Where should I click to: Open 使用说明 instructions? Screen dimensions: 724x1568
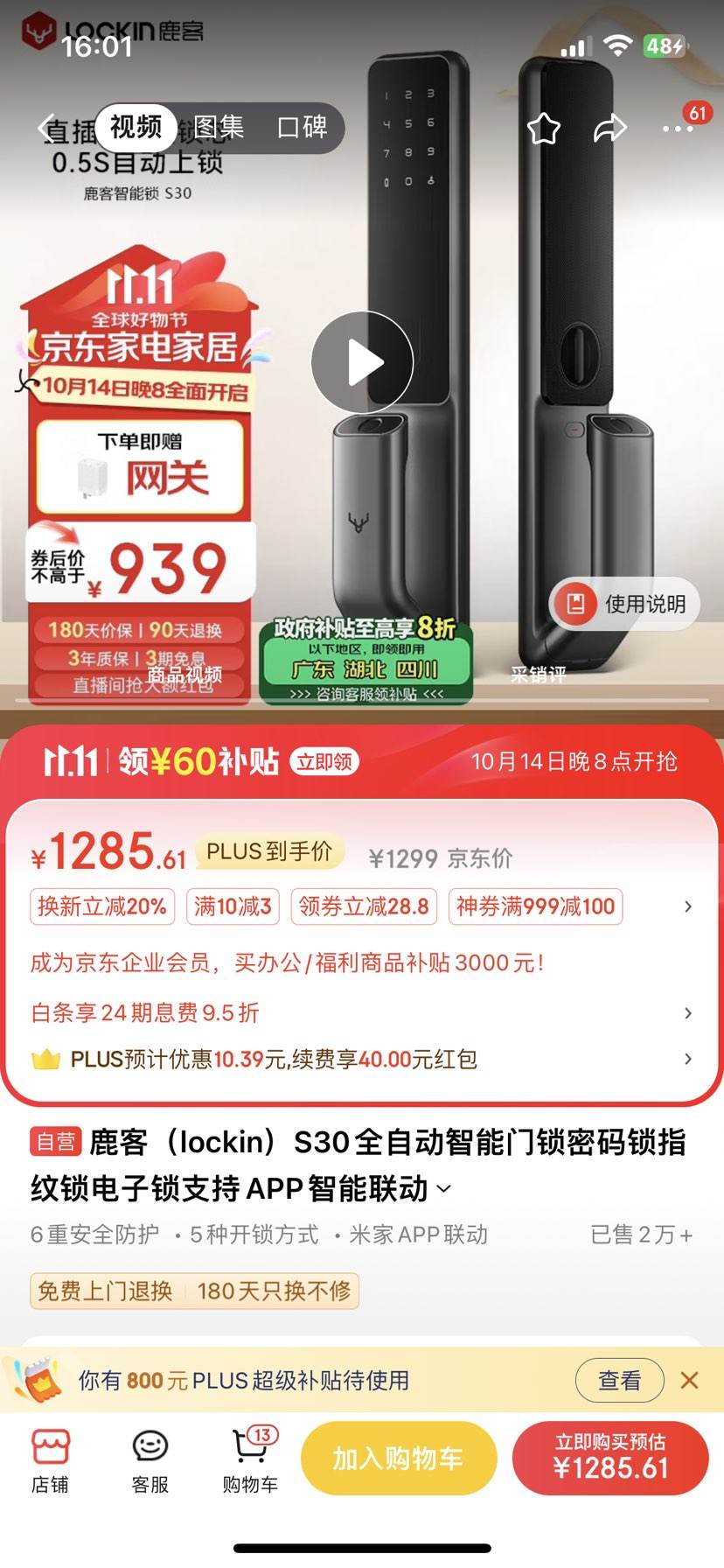625,604
